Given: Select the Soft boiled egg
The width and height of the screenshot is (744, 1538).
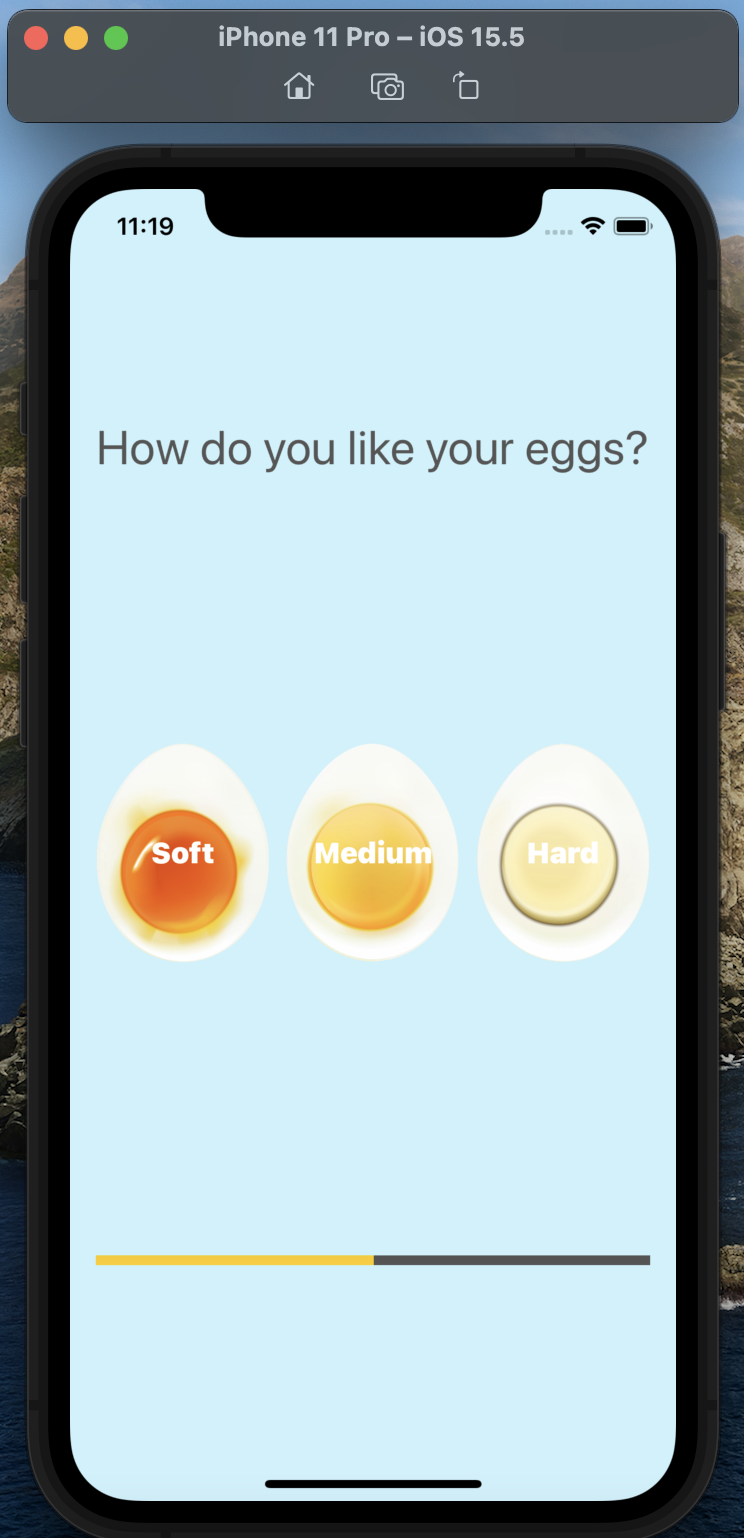Looking at the screenshot, I should [x=183, y=853].
